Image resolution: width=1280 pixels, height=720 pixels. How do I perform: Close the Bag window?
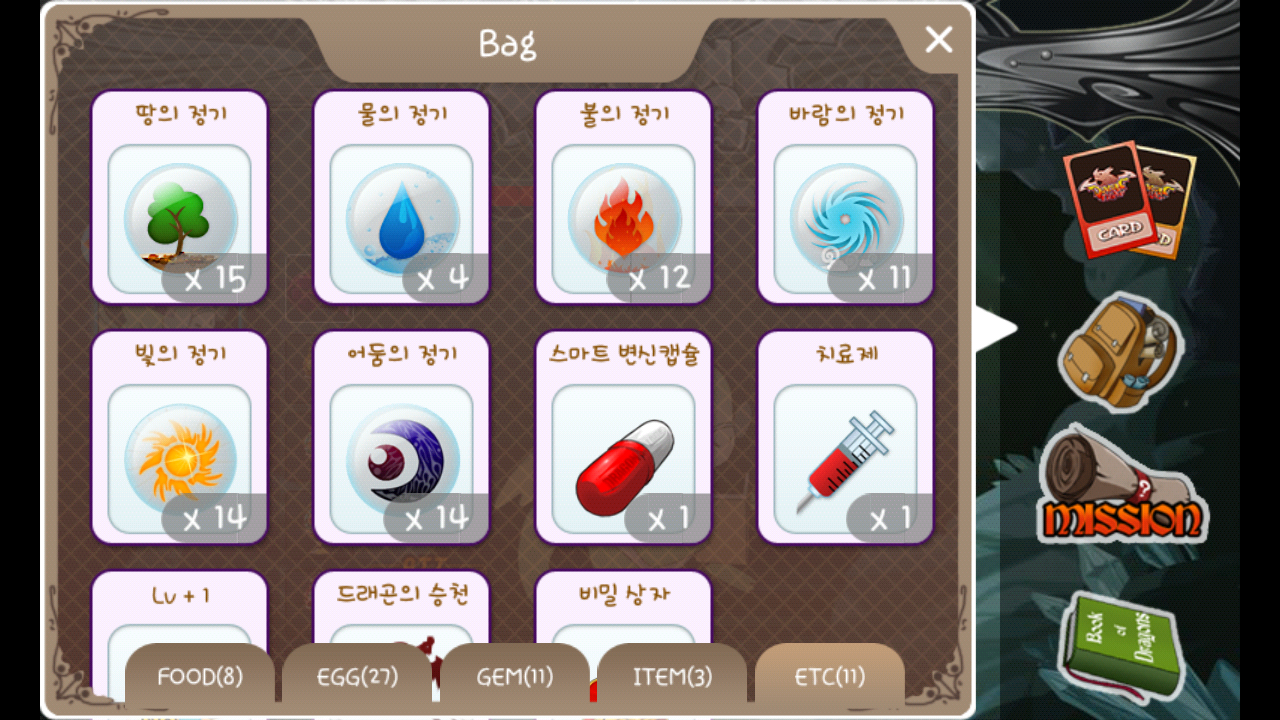click(x=938, y=40)
